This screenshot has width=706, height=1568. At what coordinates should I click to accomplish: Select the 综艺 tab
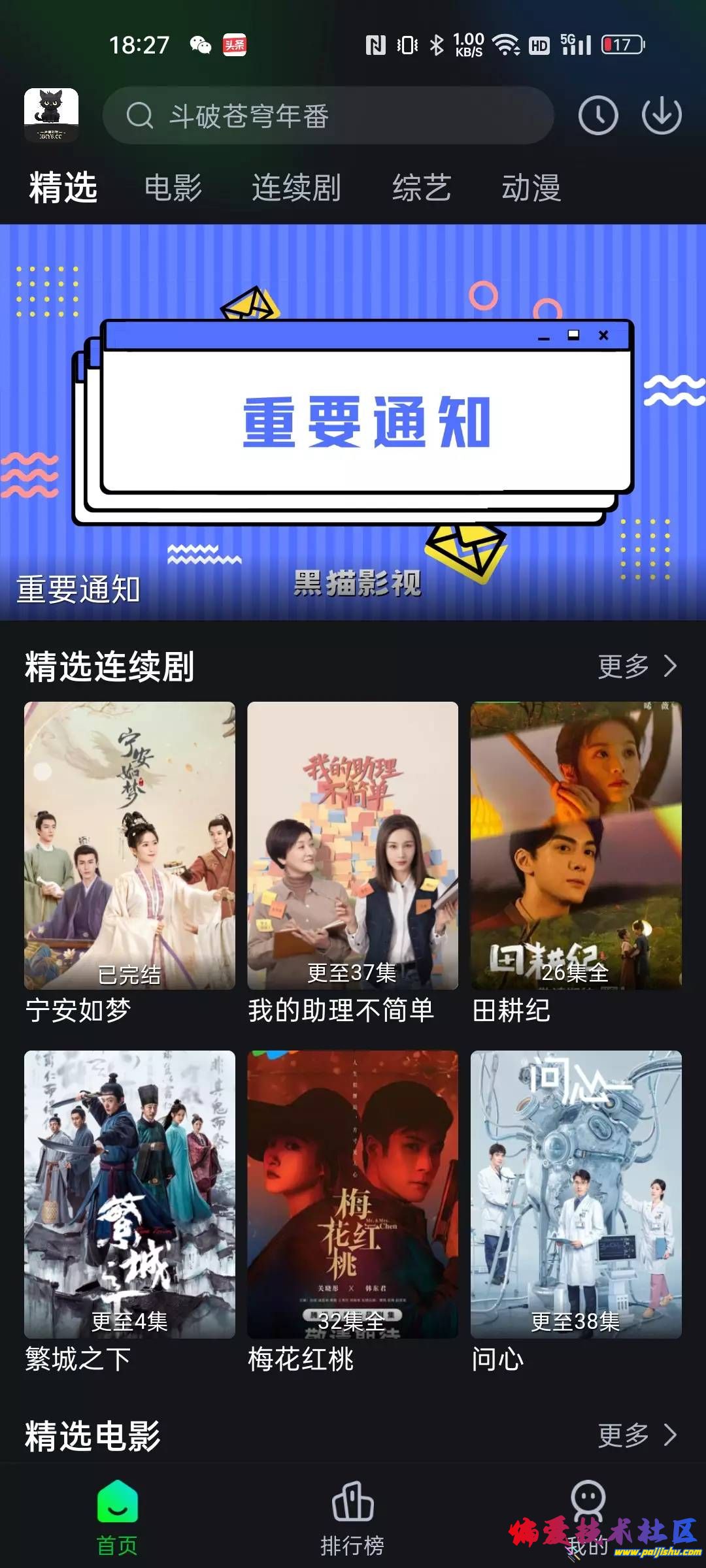[422, 188]
